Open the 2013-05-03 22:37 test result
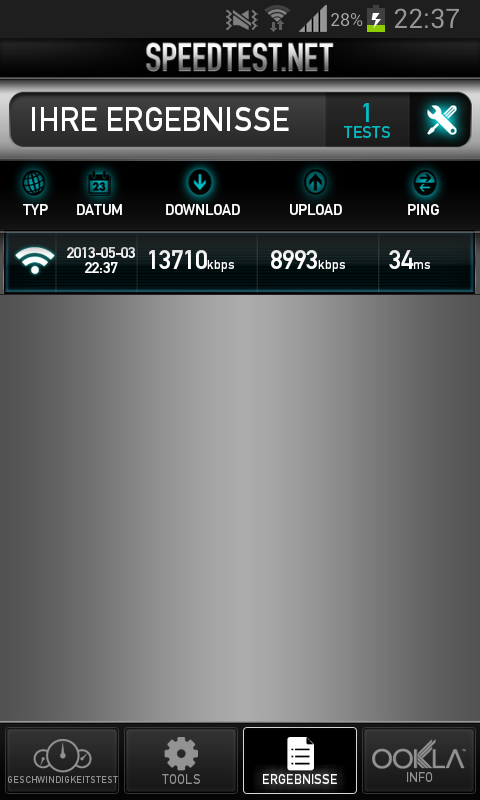 pyautogui.click(x=240, y=262)
